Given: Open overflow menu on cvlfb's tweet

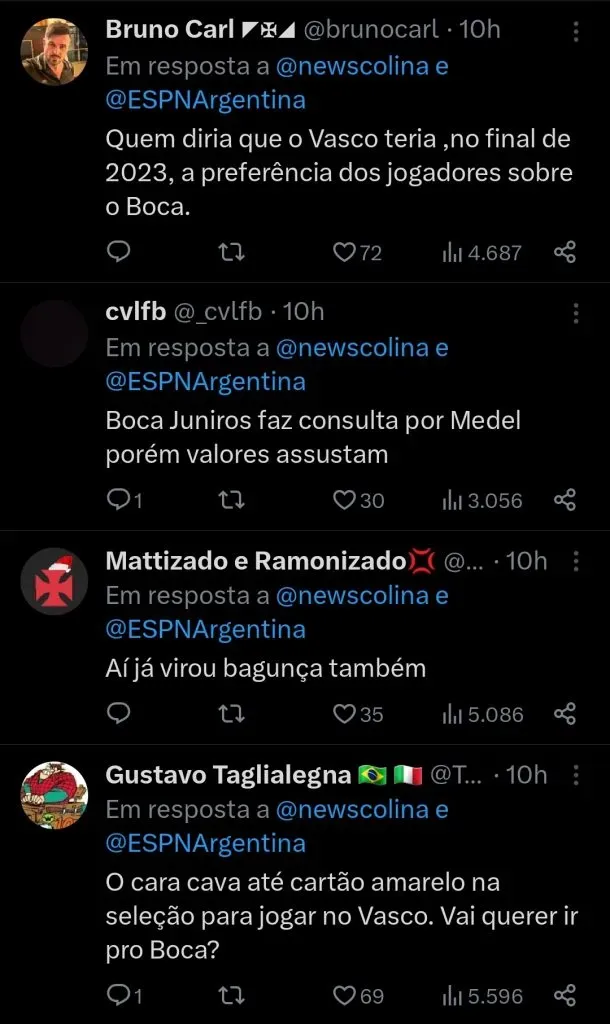Looking at the screenshot, I should 576,313.
